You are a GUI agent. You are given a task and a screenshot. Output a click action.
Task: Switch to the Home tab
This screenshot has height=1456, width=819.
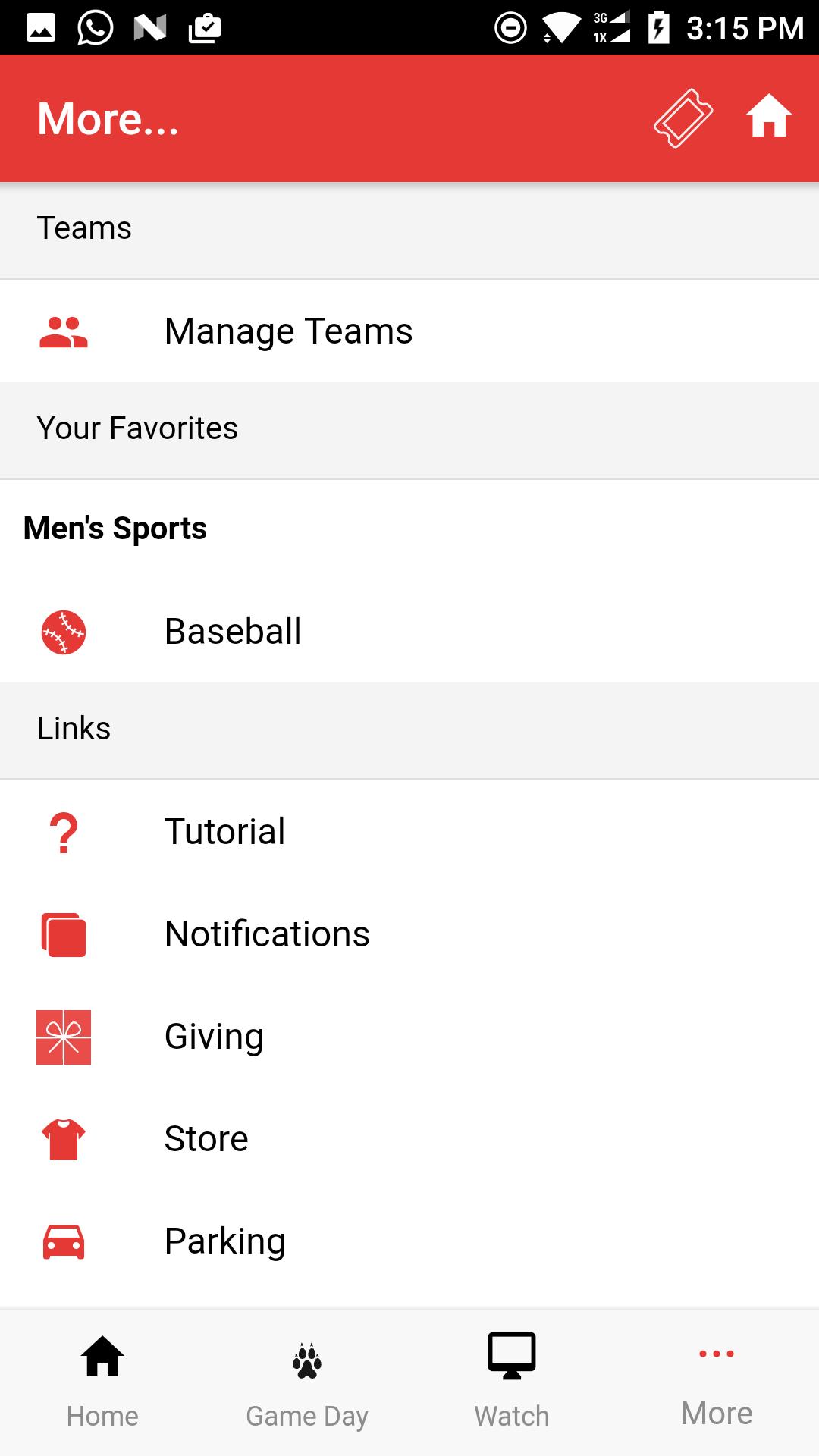102,1382
